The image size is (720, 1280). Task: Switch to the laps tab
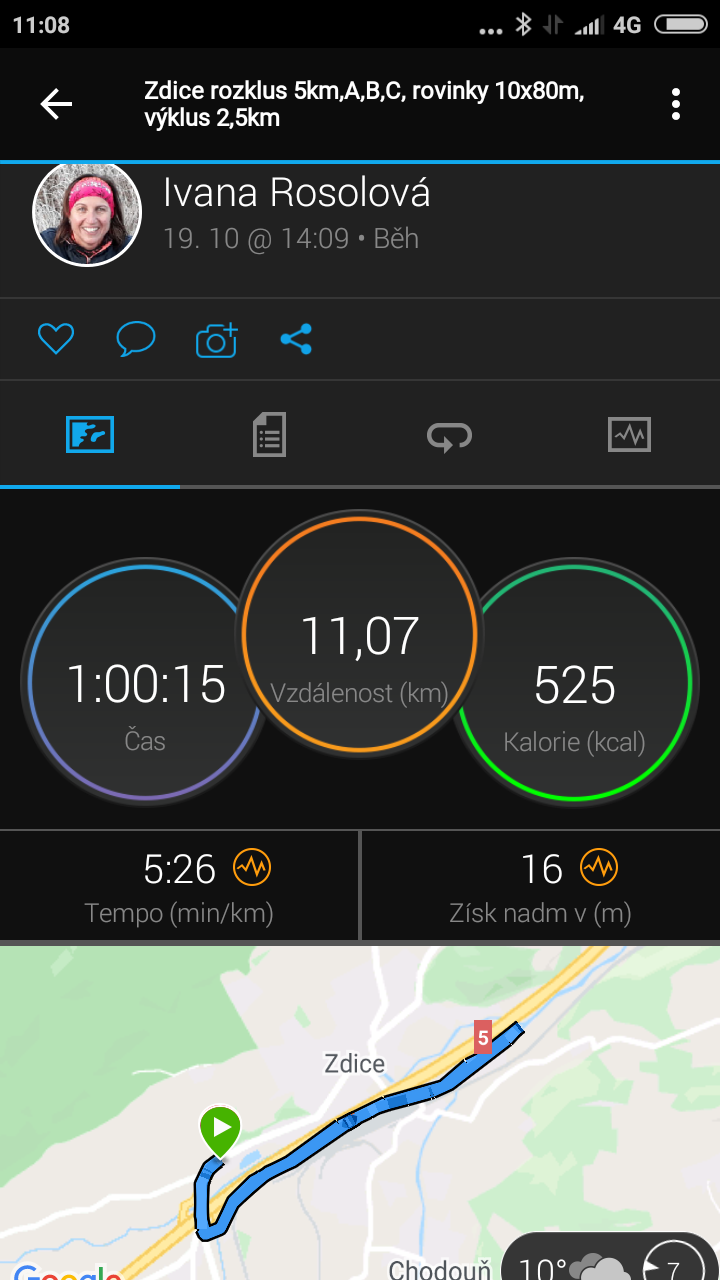[449, 435]
